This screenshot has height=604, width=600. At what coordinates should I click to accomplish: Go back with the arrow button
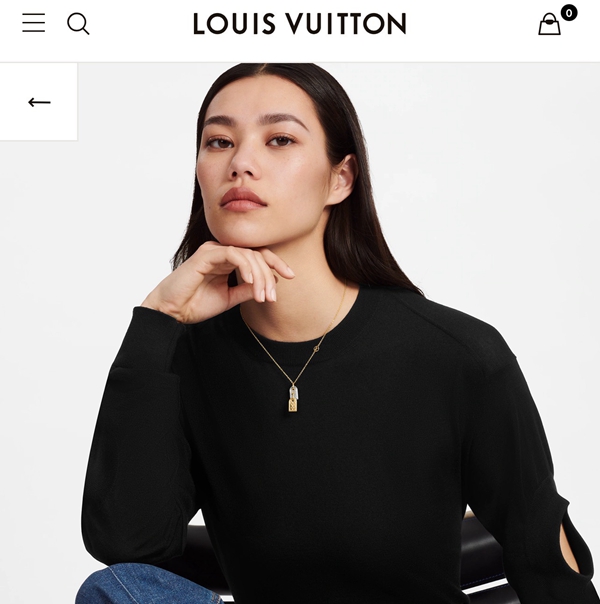pos(39,102)
